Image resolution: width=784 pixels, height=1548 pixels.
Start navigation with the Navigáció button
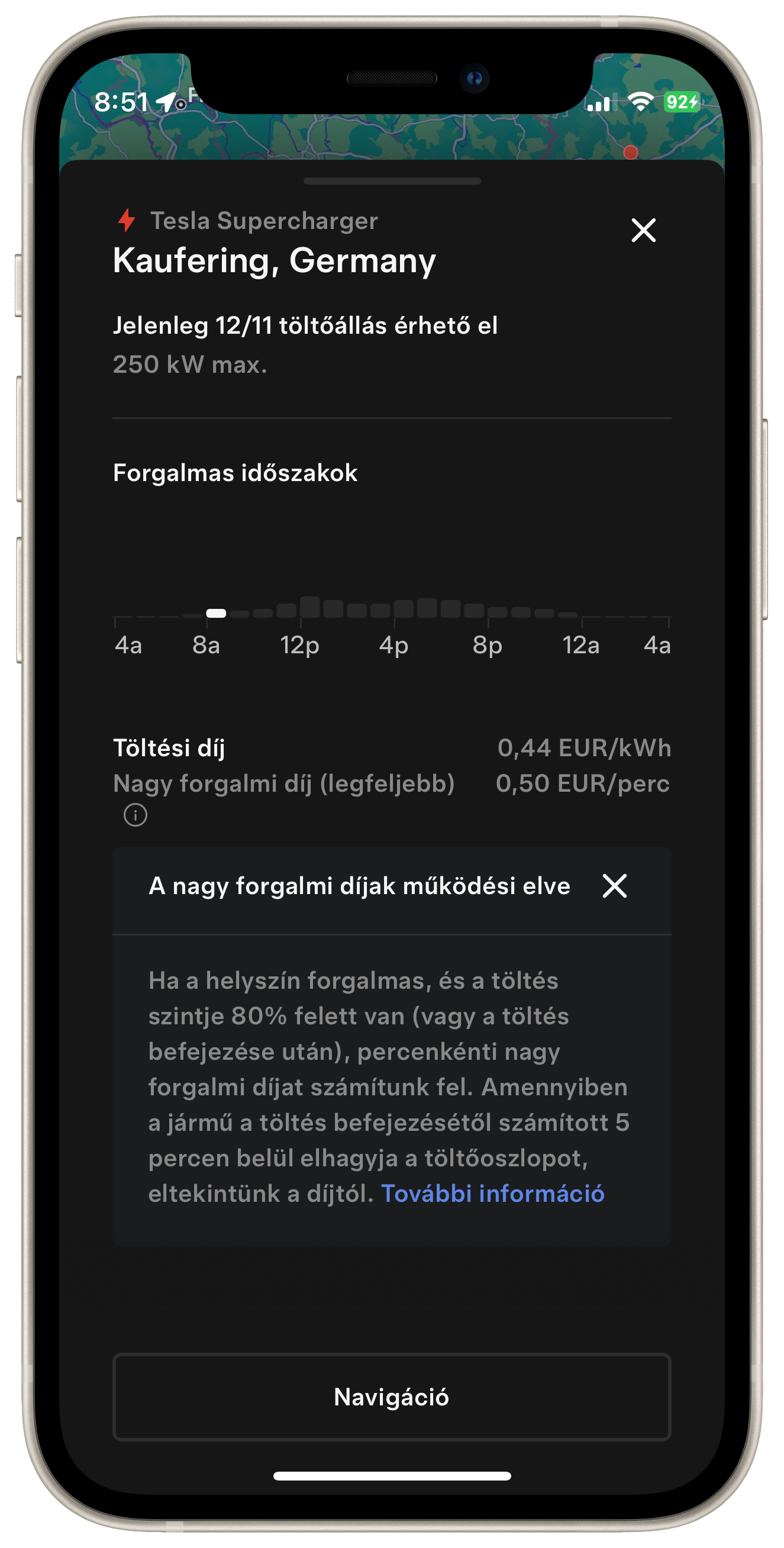pyautogui.click(x=392, y=1397)
